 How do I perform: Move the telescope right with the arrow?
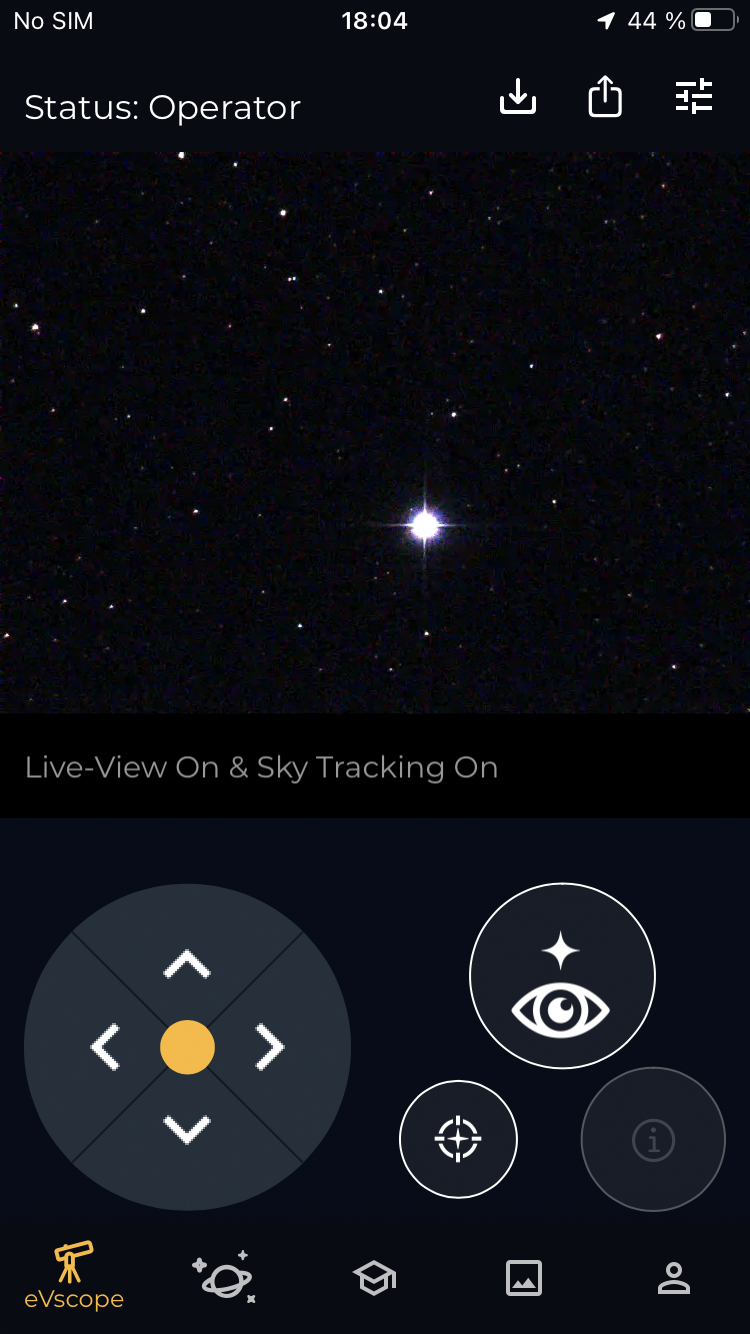[x=269, y=1047]
